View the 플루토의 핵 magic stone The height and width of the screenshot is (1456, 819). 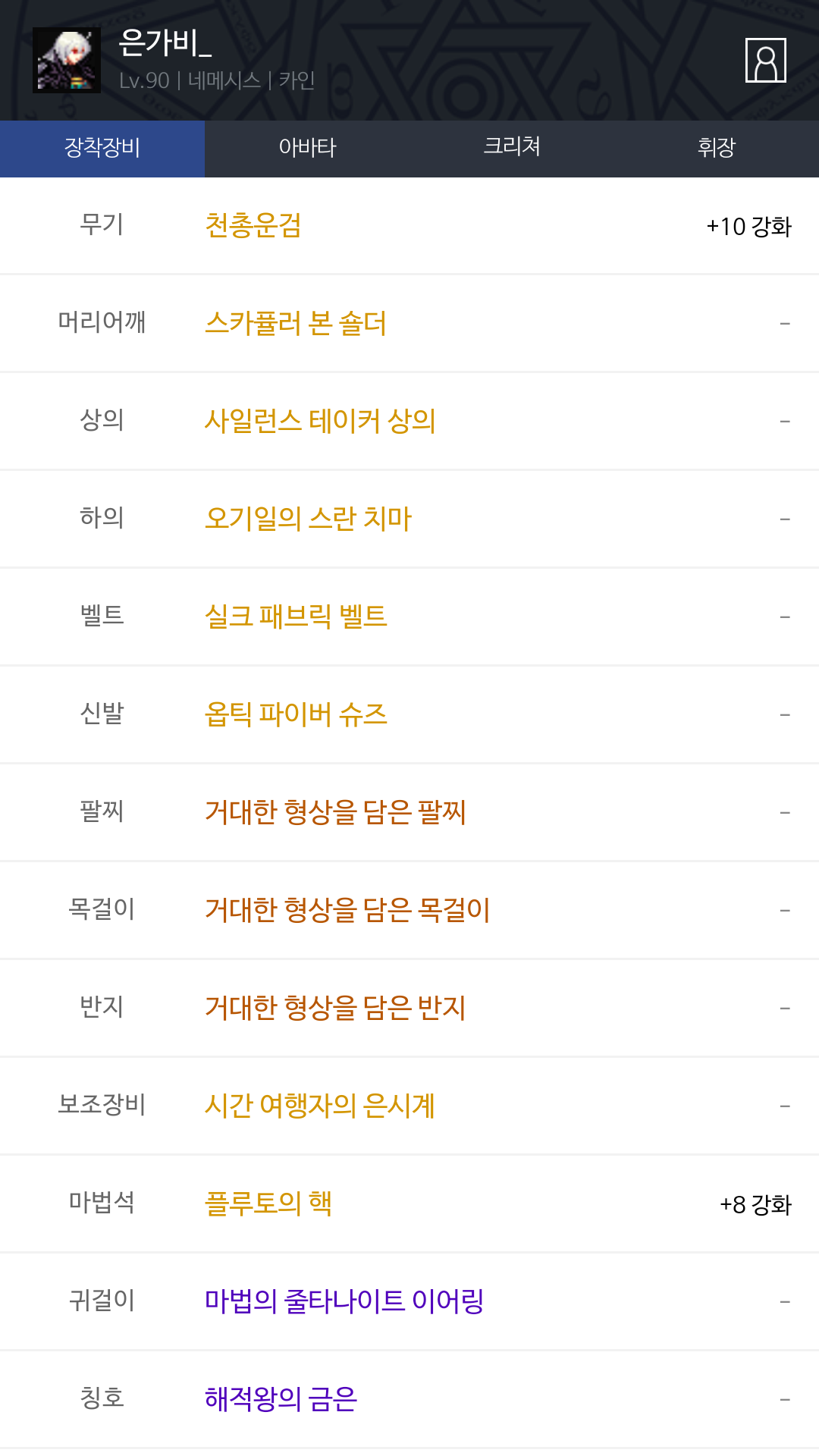[x=268, y=1203]
